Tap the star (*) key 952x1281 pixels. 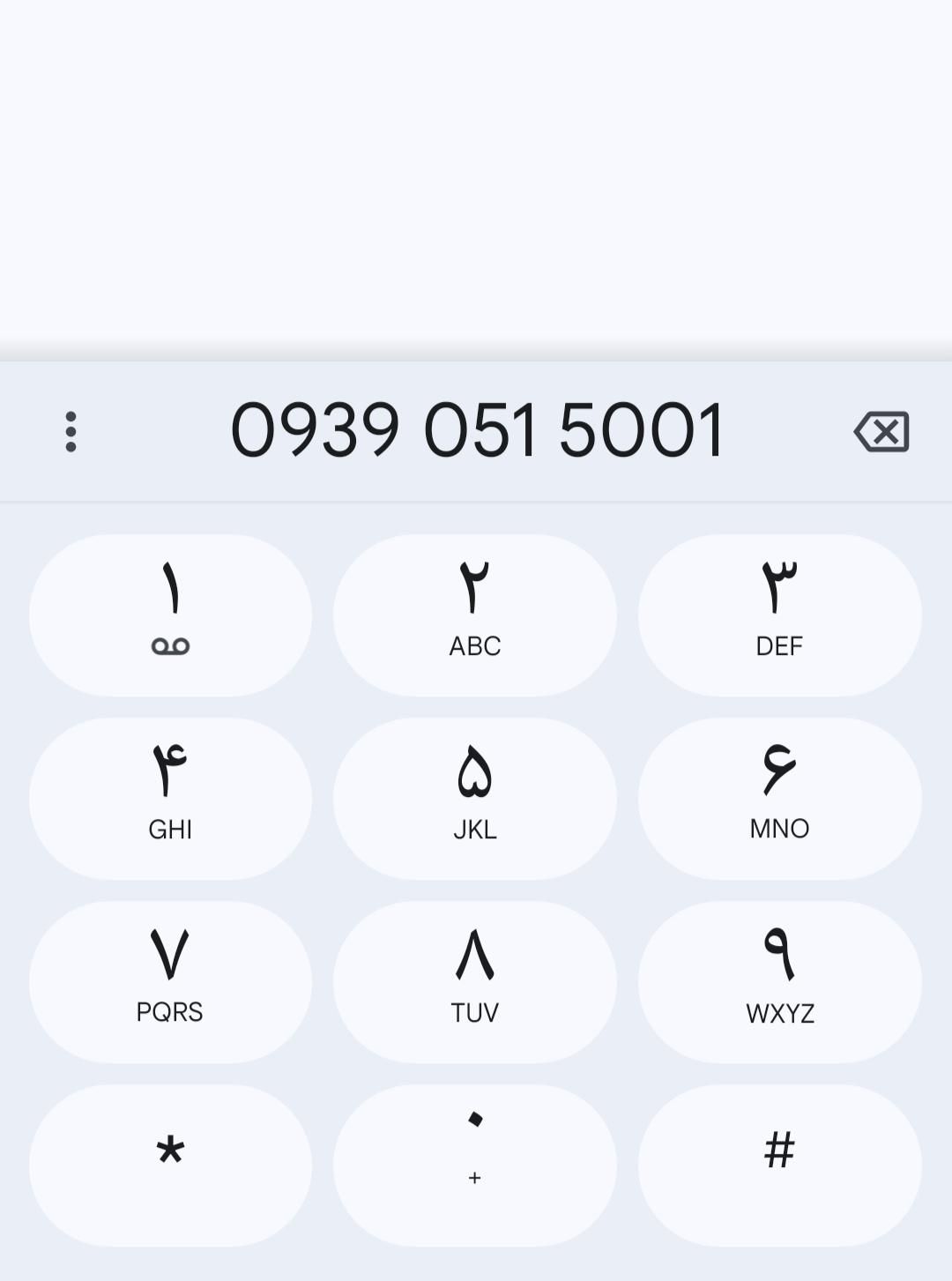point(170,1166)
